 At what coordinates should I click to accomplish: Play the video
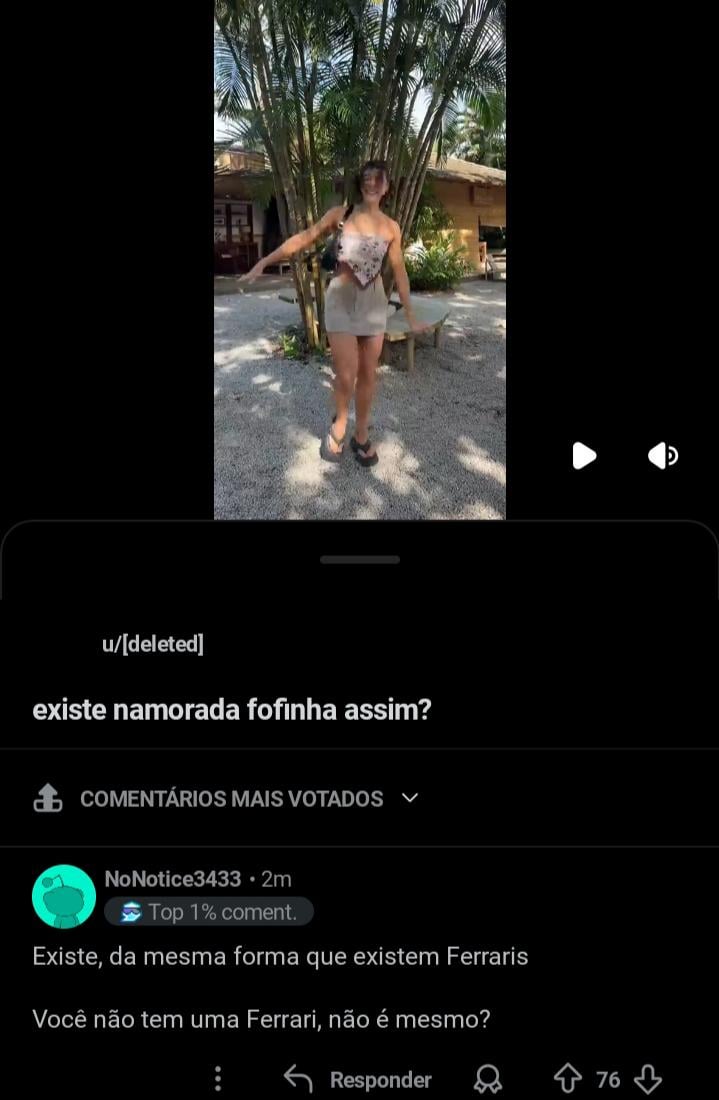point(584,456)
